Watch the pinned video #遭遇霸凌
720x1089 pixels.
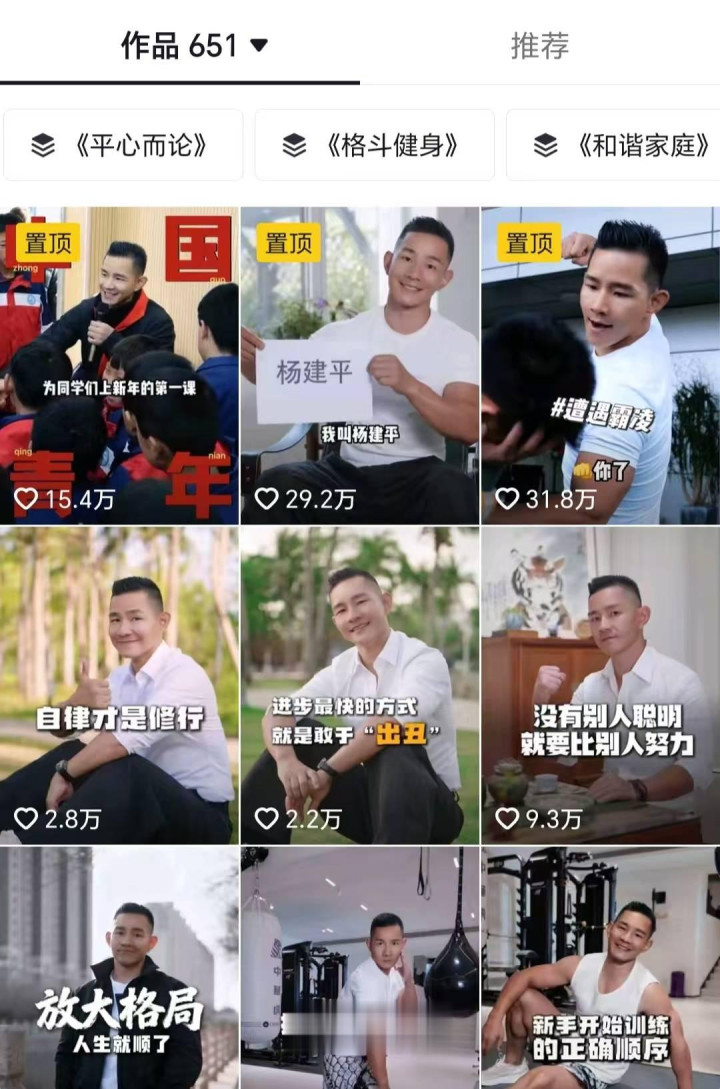[600, 365]
